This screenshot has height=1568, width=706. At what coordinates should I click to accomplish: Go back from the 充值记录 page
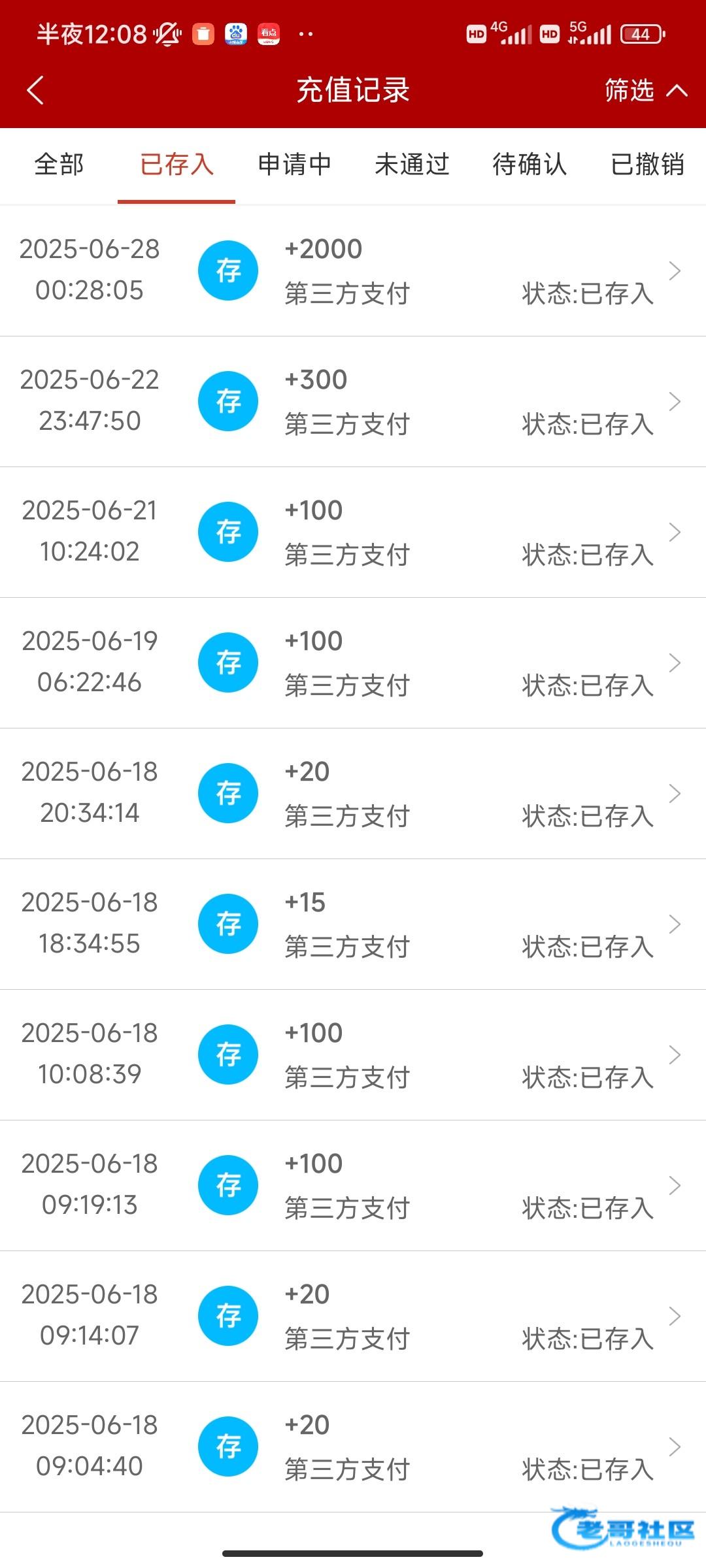[x=36, y=90]
